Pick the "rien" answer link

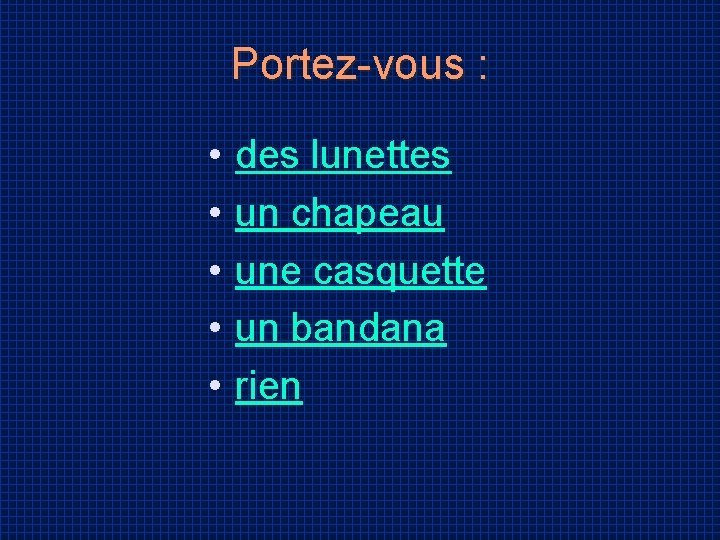coord(269,387)
